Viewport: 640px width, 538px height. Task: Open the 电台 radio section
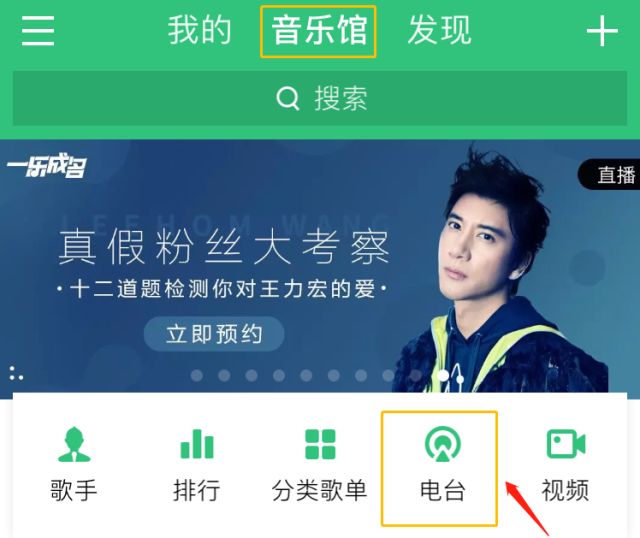(441, 465)
